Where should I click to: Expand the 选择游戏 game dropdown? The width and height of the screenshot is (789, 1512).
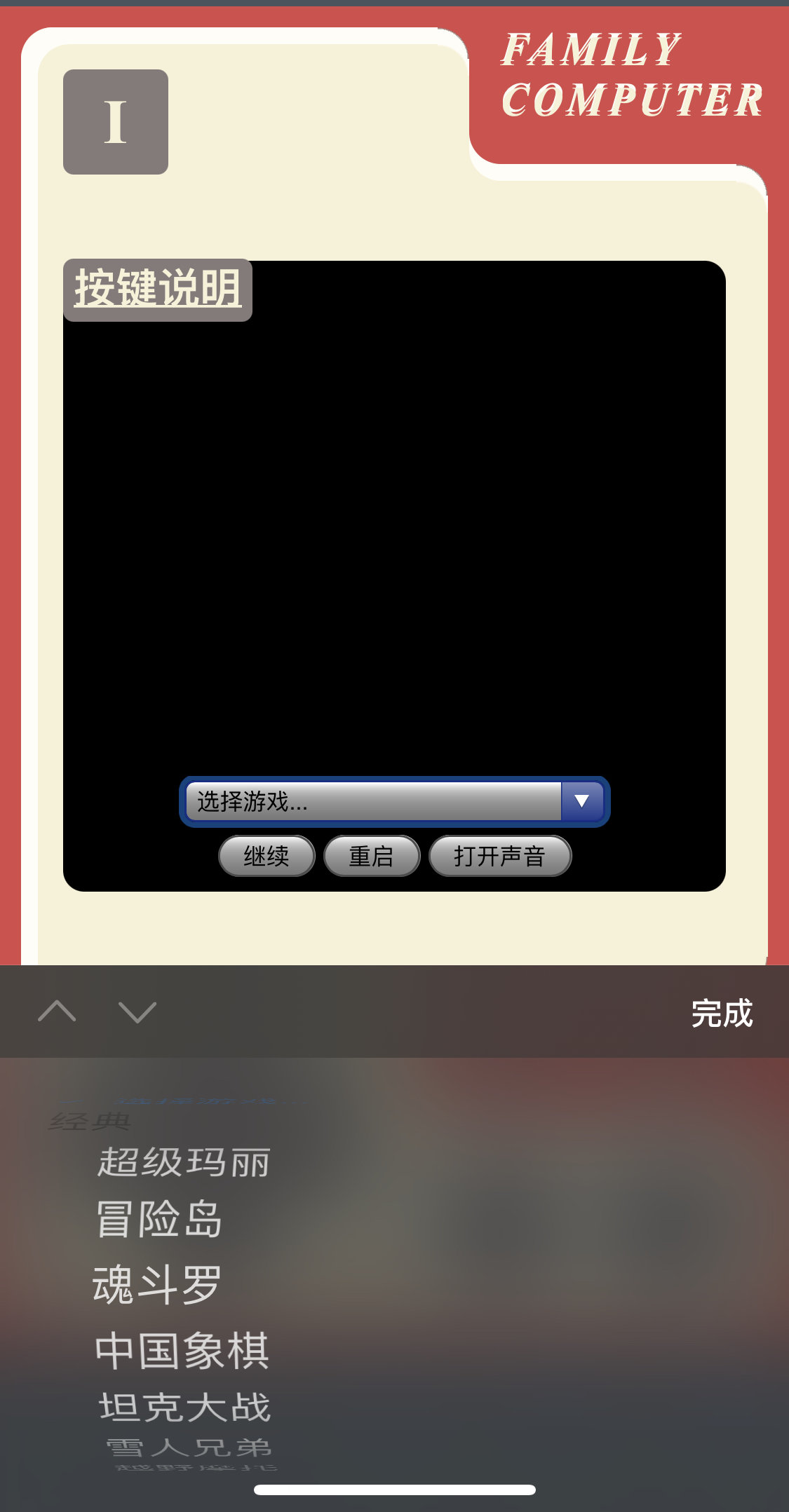(x=395, y=801)
